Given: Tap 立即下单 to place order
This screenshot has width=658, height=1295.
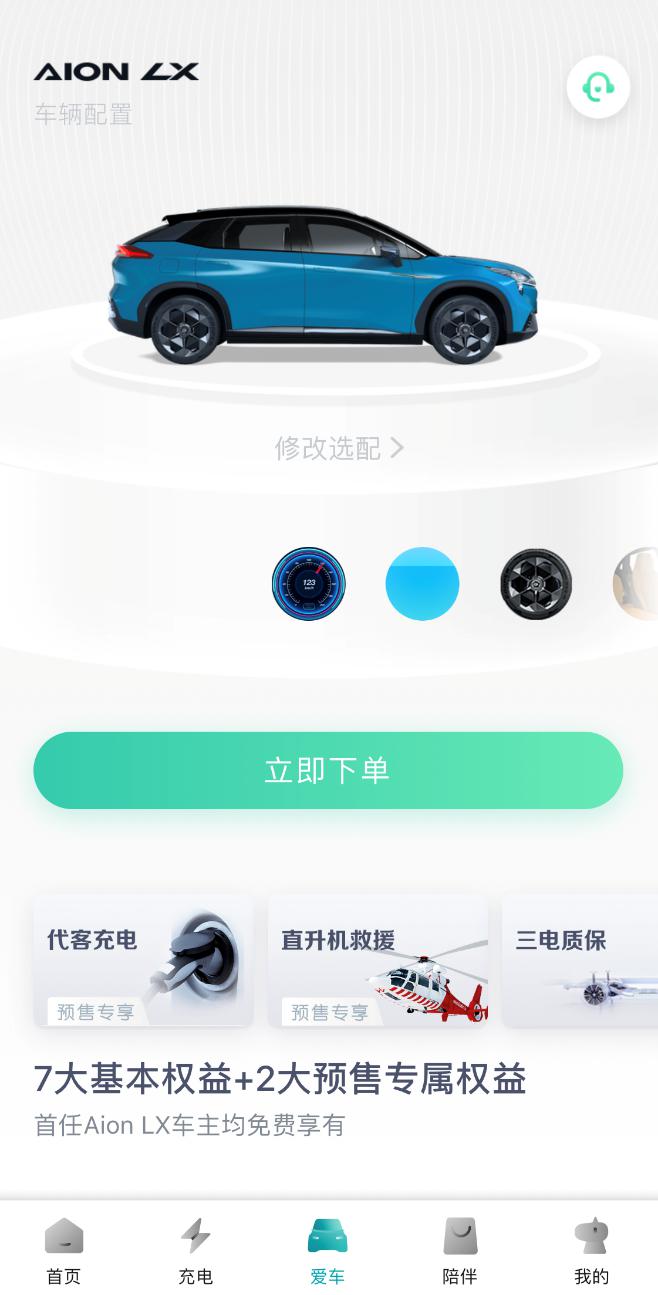Looking at the screenshot, I should click(328, 770).
